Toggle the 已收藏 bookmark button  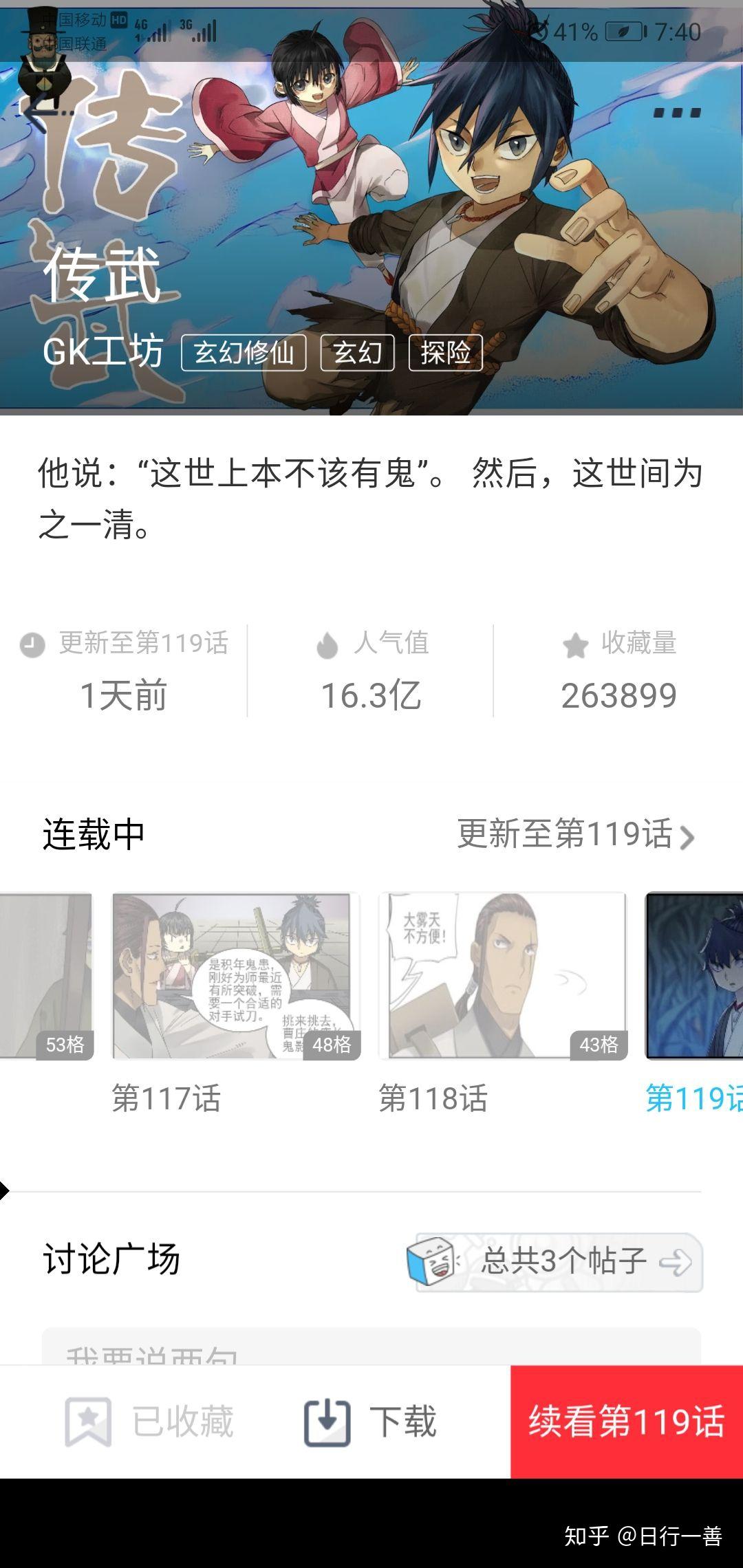pyautogui.click(x=150, y=1422)
